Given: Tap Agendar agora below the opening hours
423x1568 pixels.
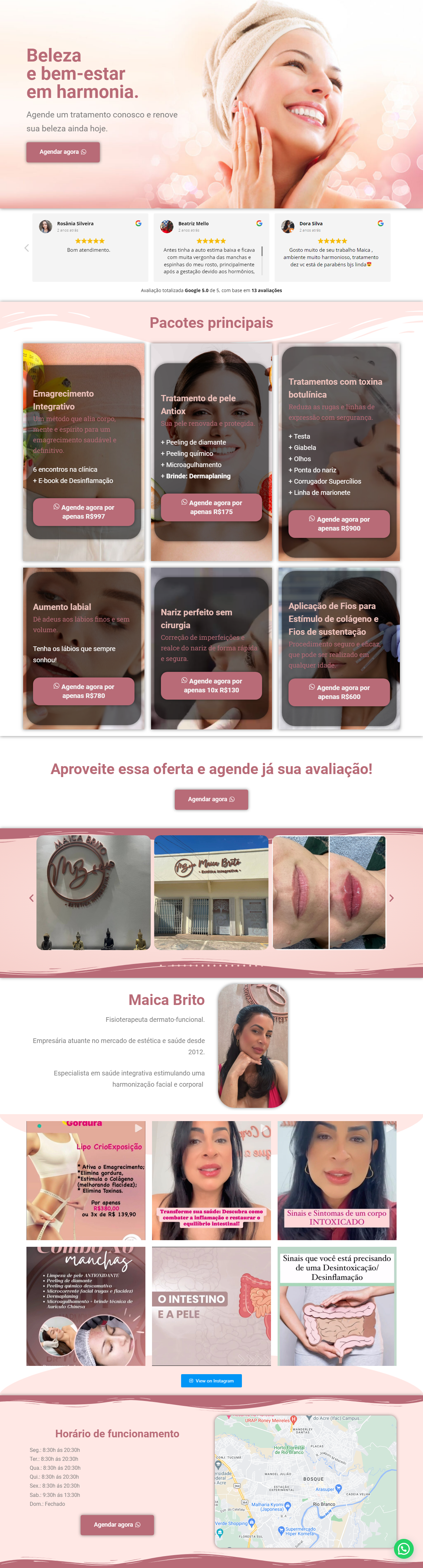Looking at the screenshot, I should (117, 1524).
